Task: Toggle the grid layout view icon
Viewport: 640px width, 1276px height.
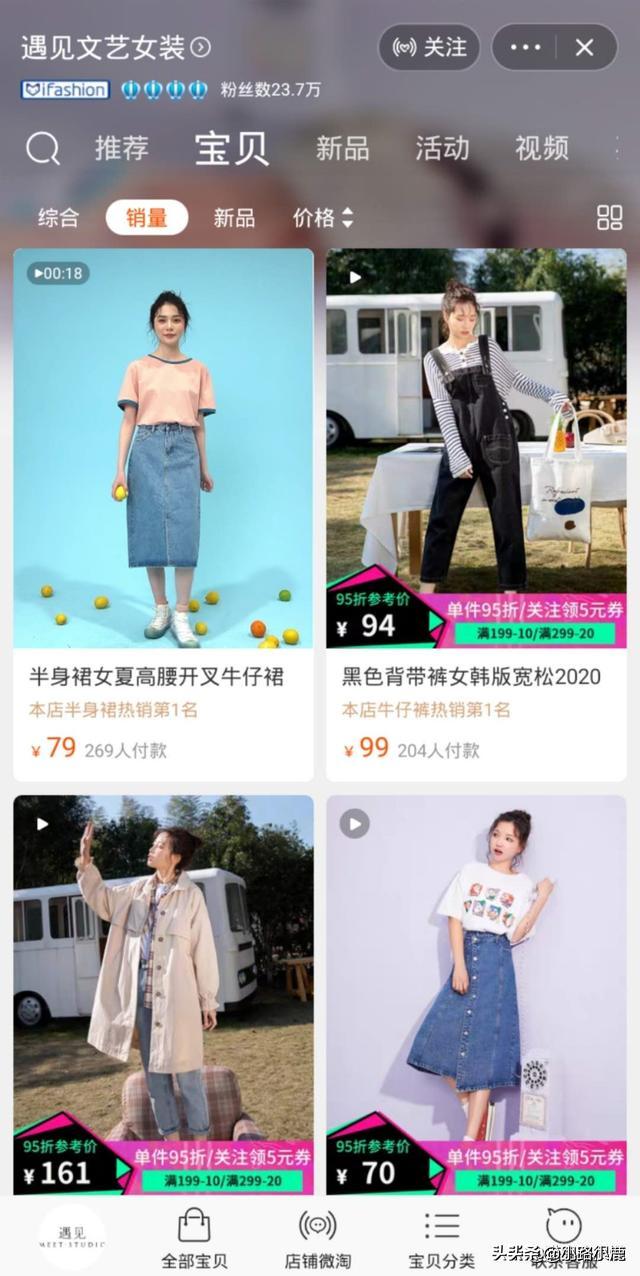Action: (x=609, y=217)
